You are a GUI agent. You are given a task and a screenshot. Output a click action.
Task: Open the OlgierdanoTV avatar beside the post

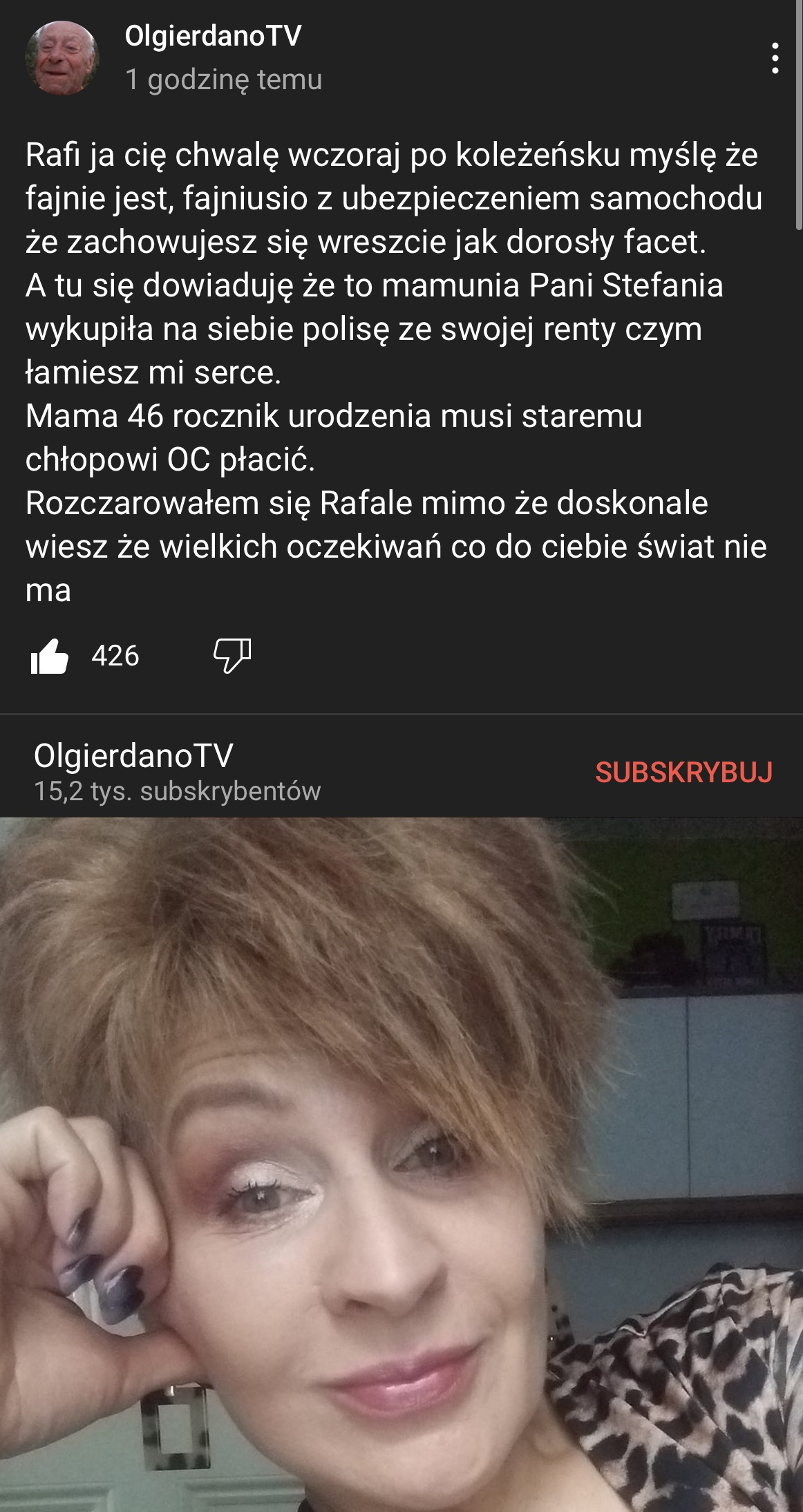(x=62, y=58)
